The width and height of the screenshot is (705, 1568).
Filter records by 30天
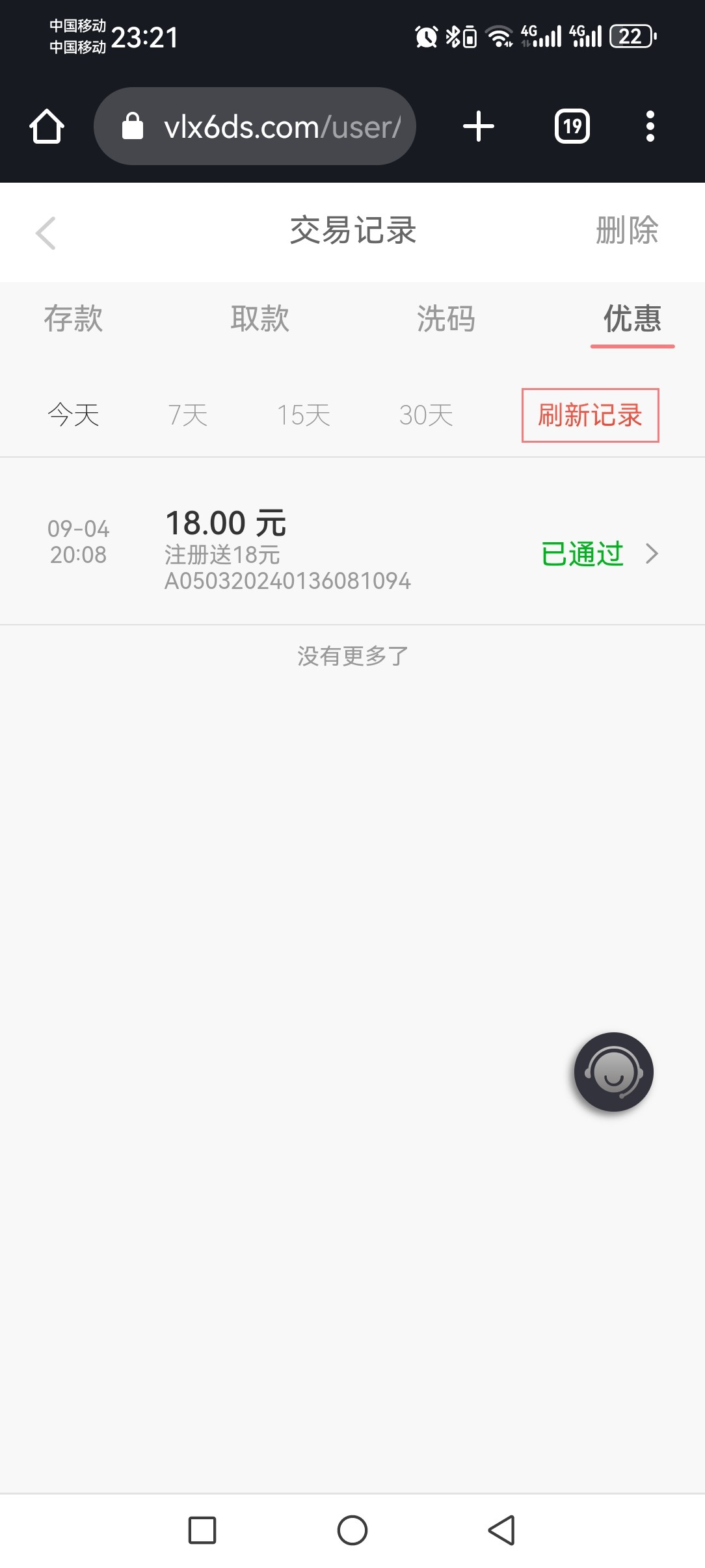426,415
